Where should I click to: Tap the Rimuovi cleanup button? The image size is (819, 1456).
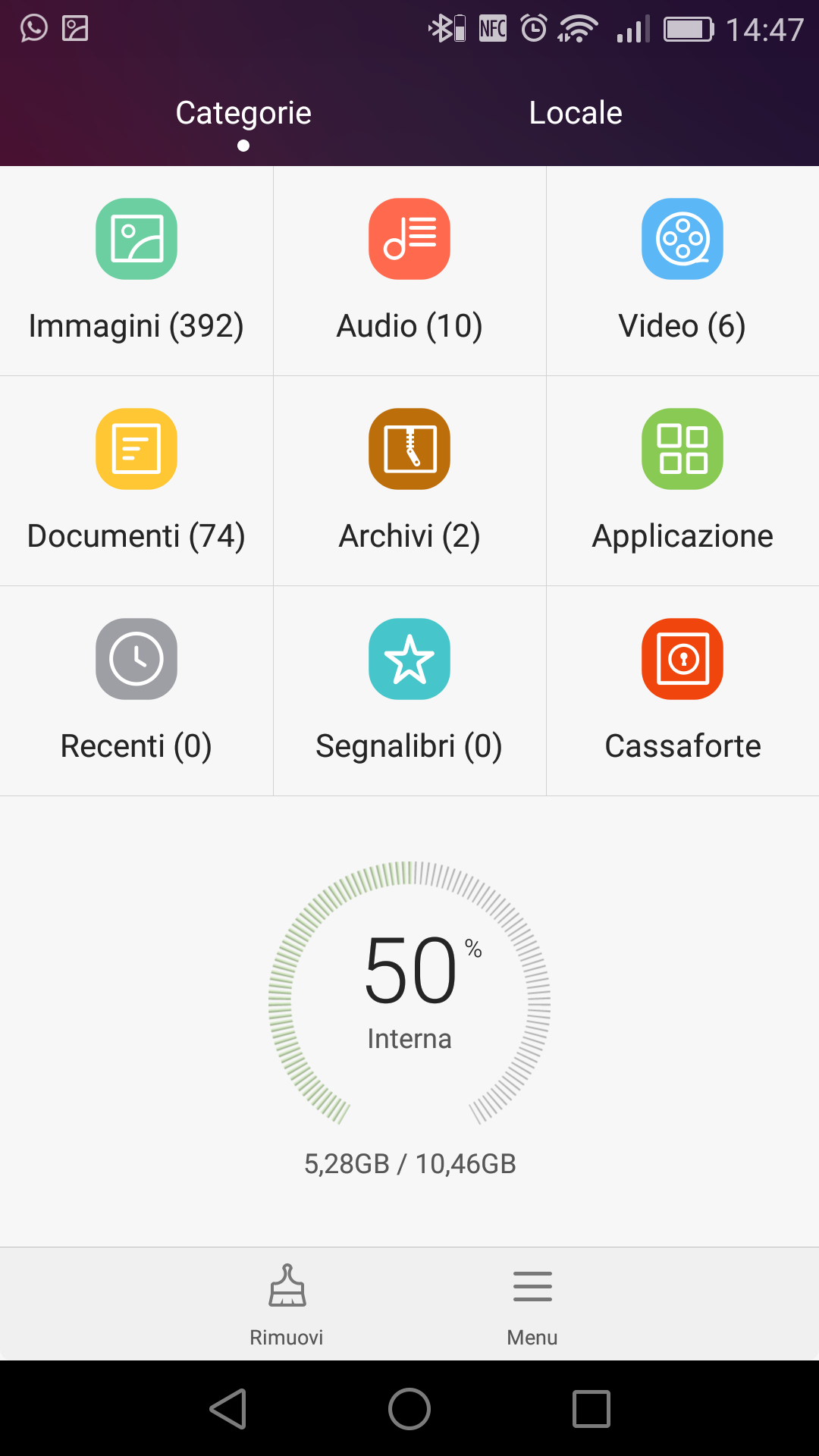(x=287, y=1305)
